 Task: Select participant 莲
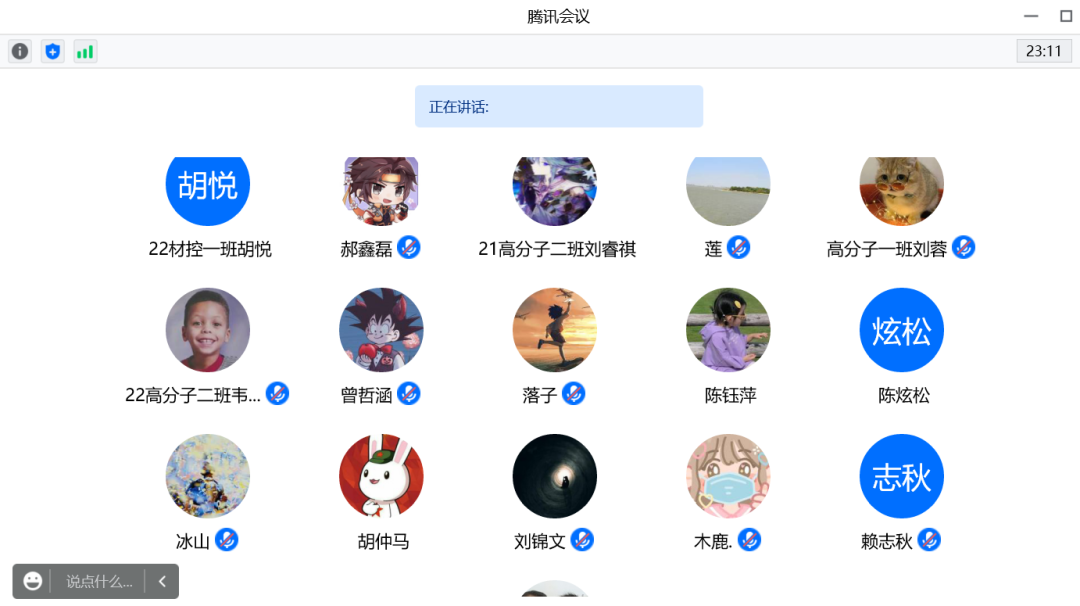728,191
